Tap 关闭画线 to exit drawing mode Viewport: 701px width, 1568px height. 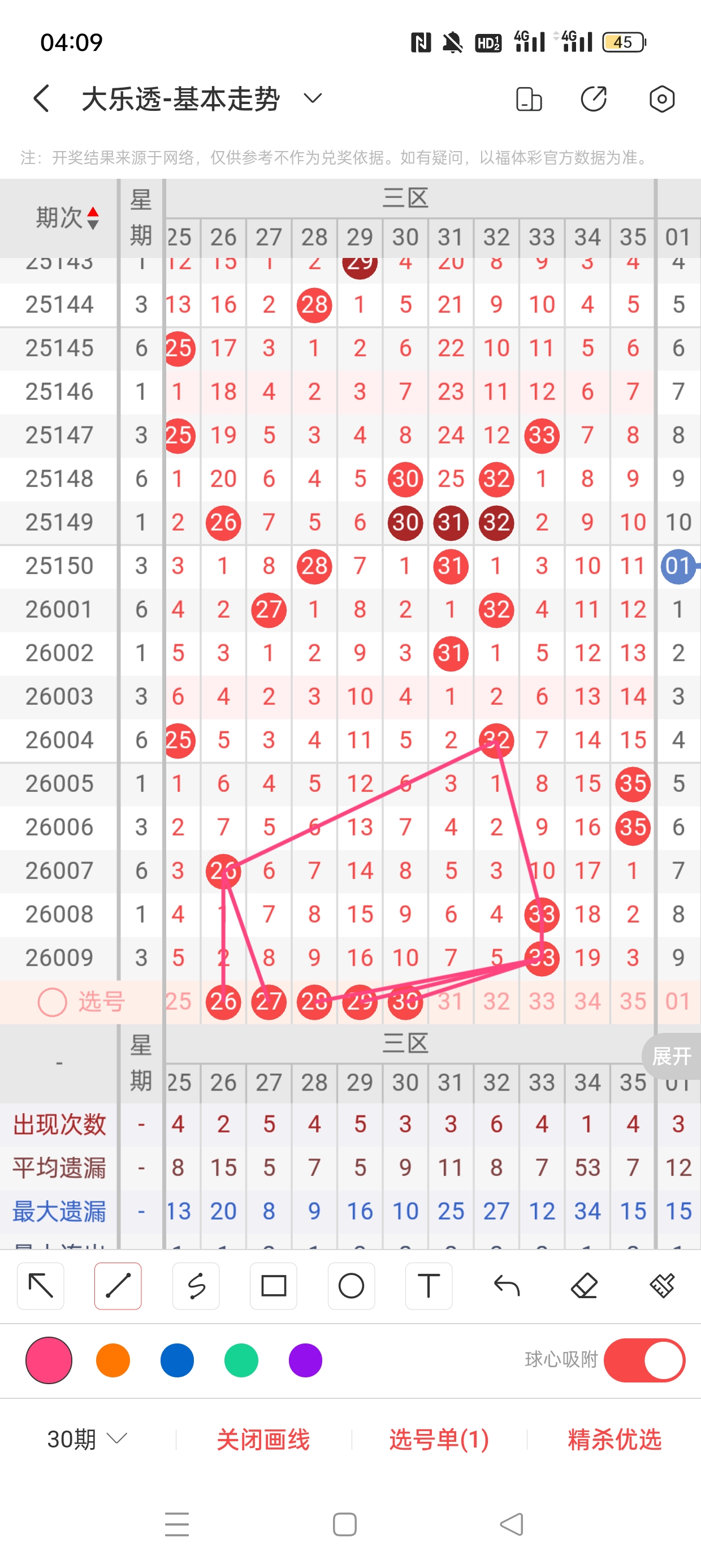coord(263,1440)
